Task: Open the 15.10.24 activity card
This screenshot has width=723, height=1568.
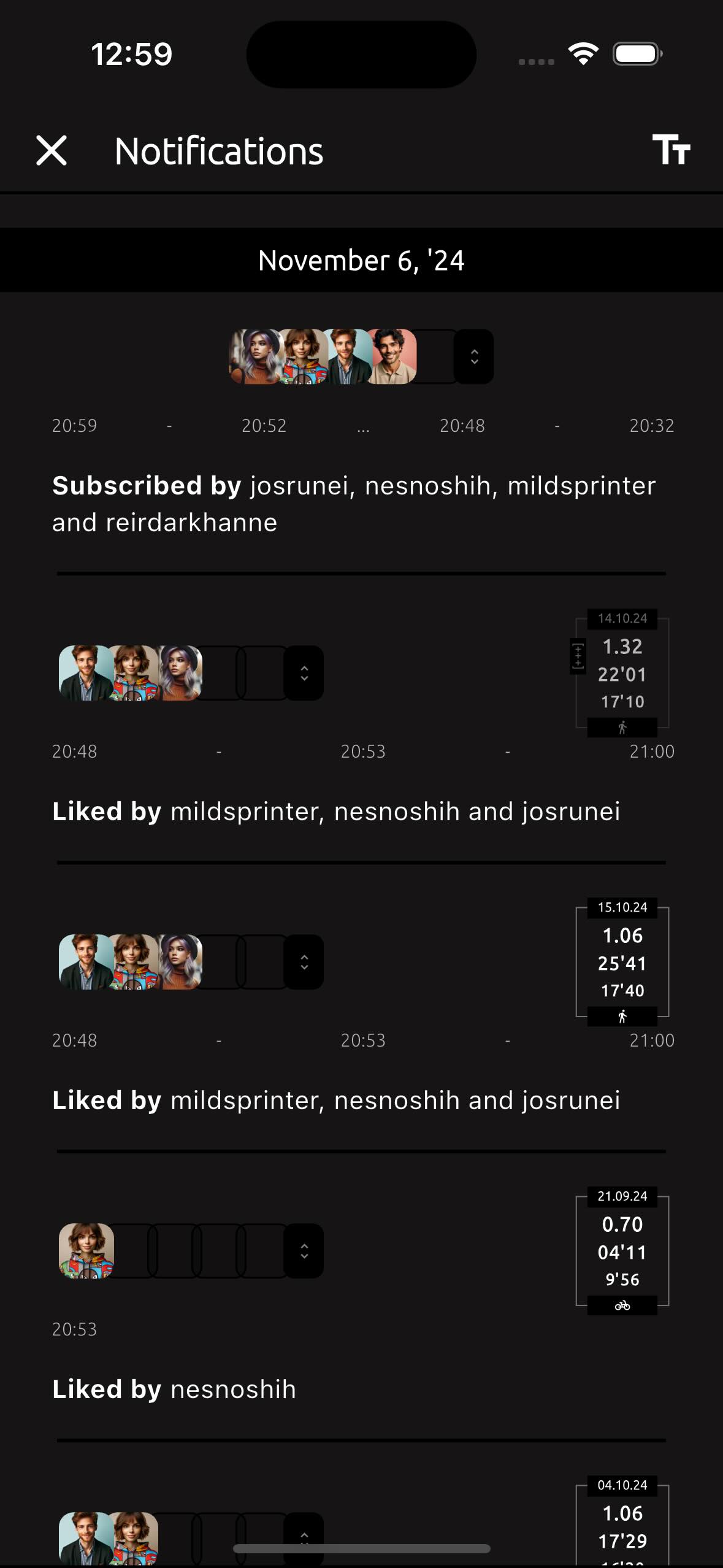Action: click(x=622, y=963)
